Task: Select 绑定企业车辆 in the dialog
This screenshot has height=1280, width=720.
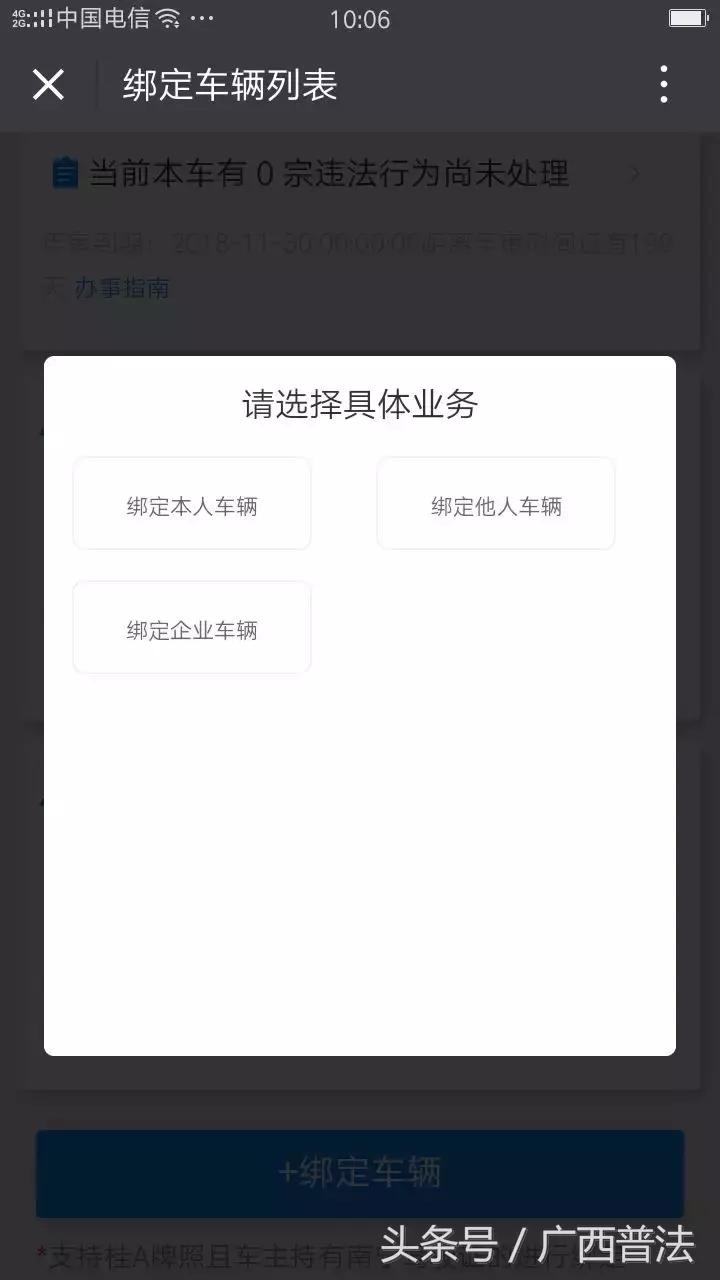Action: click(x=191, y=627)
